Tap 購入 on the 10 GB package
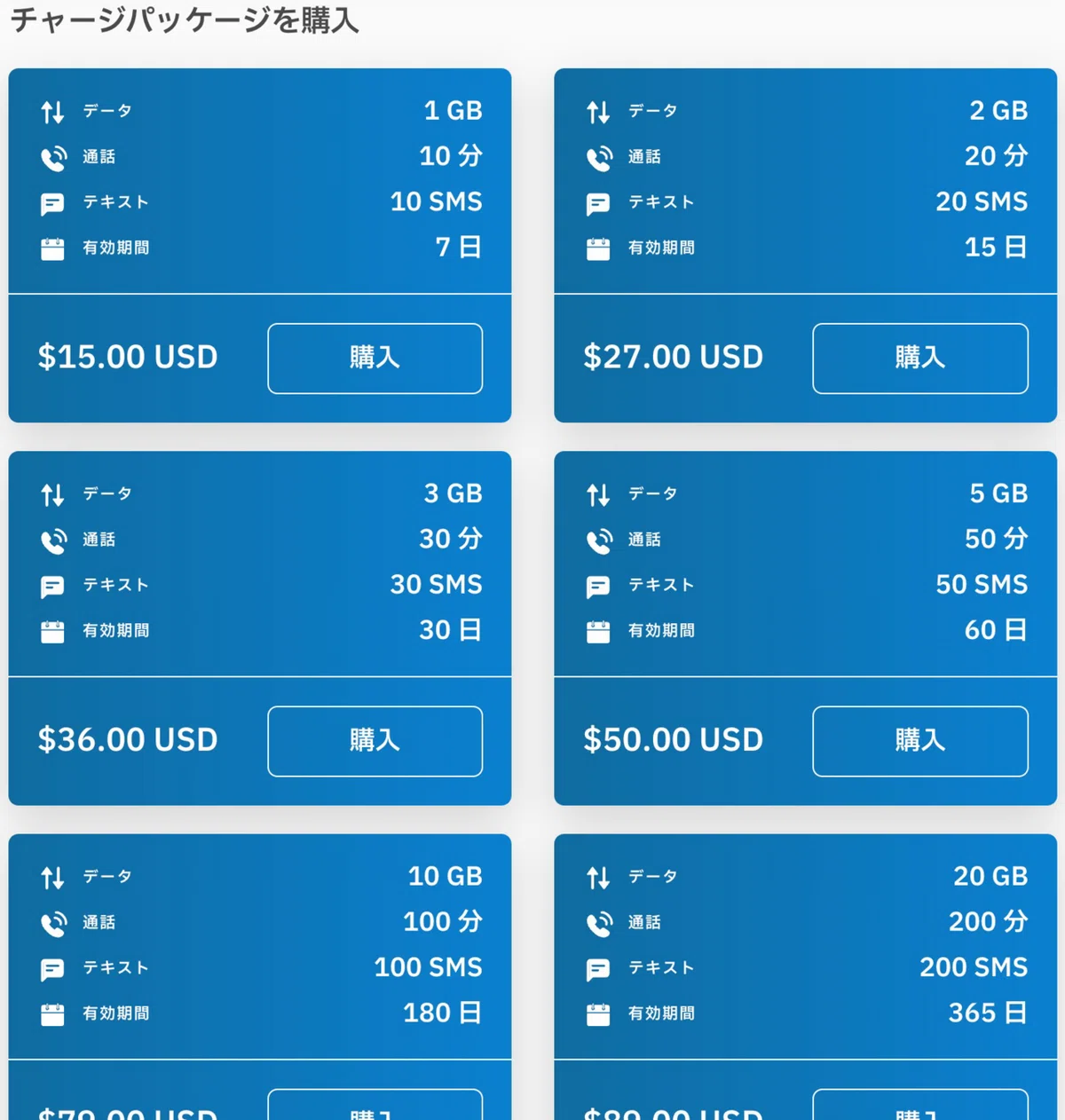Image resolution: width=1065 pixels, height=1120 pixels. (375, 1106)
